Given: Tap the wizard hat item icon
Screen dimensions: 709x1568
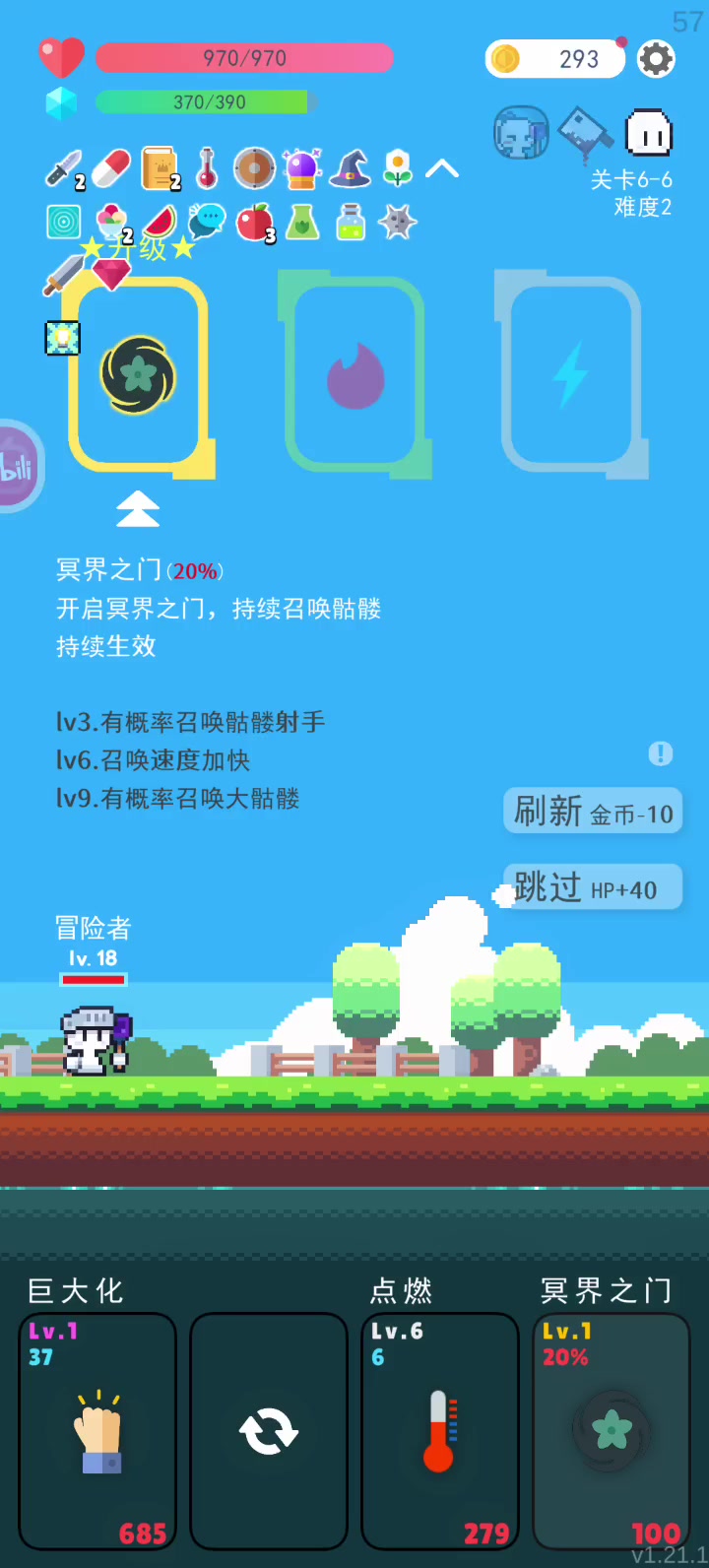Looking at the screenshot, I should [x=350, y=168].
